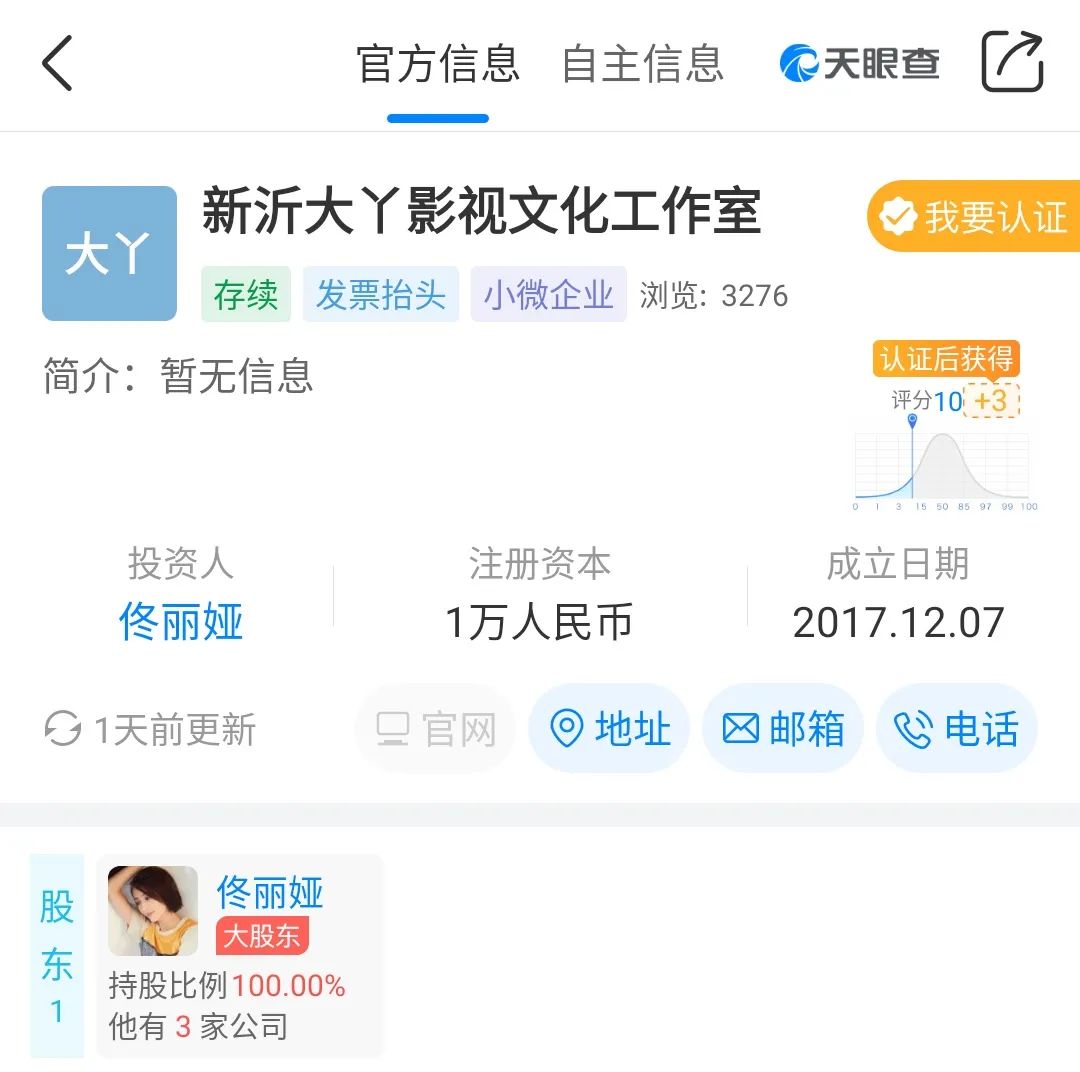The width and height of the screenshot is (1080, 1072).
Task: Tap the 我要认证 button
Action: [x=974, y=216]
